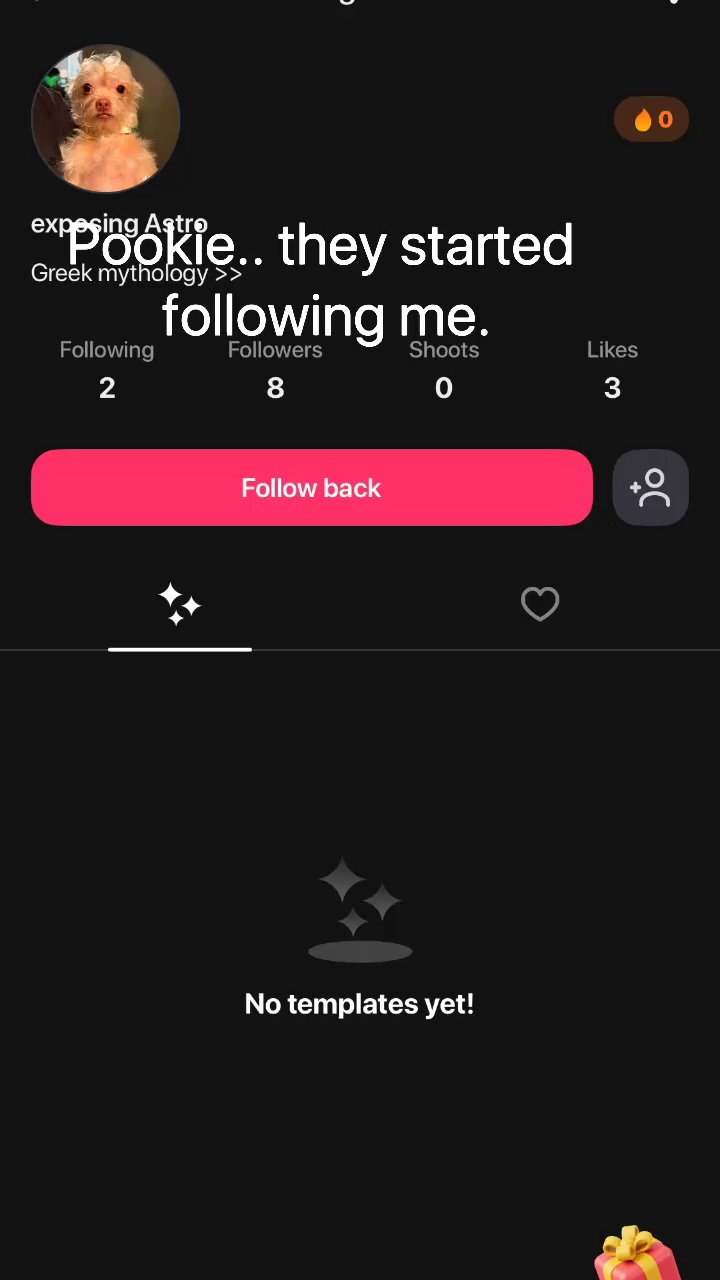Viewport: 720px width, 1280px height.
Task: Tap the Follow back button
Action: pos(311,488)
